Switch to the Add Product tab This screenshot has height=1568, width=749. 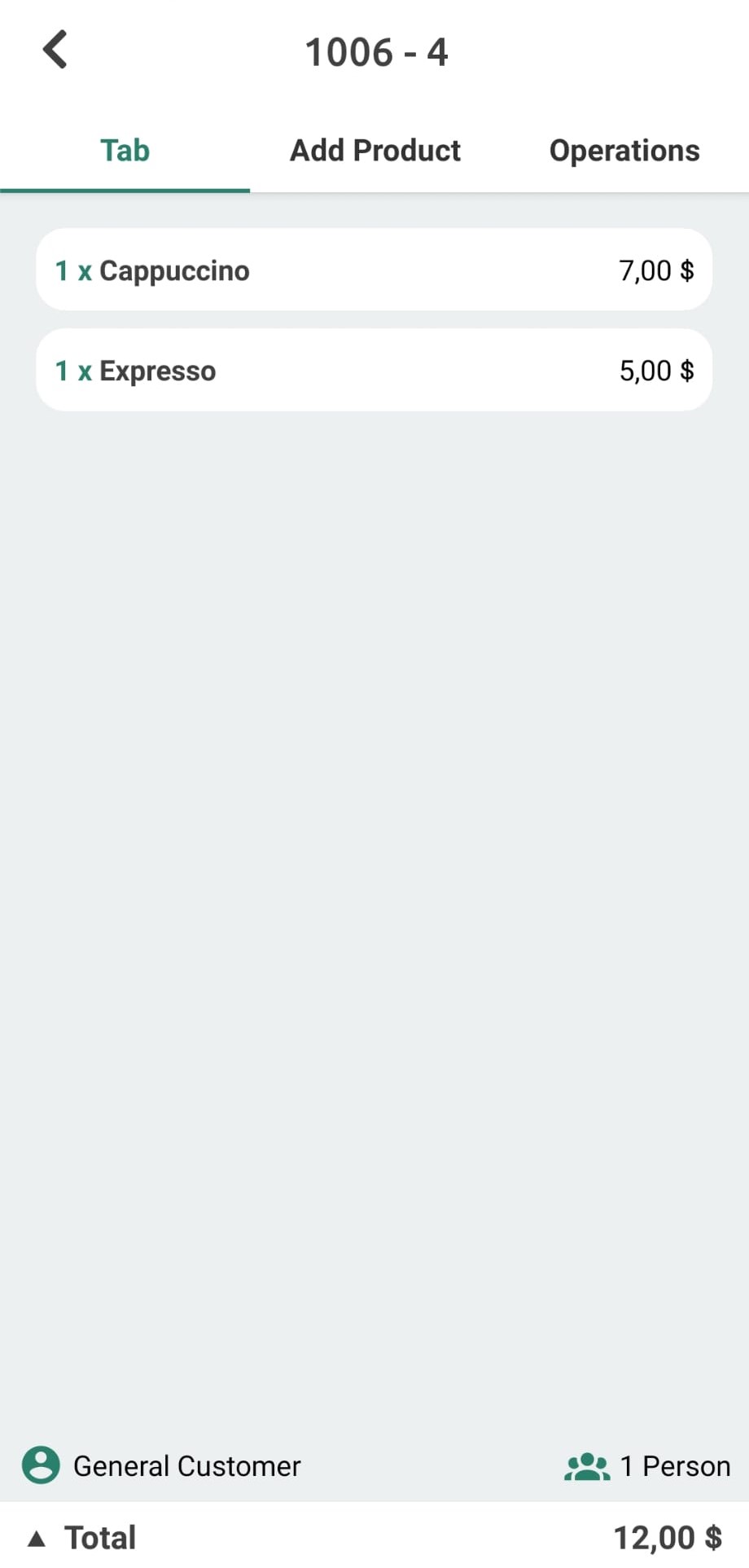point(375,151)
